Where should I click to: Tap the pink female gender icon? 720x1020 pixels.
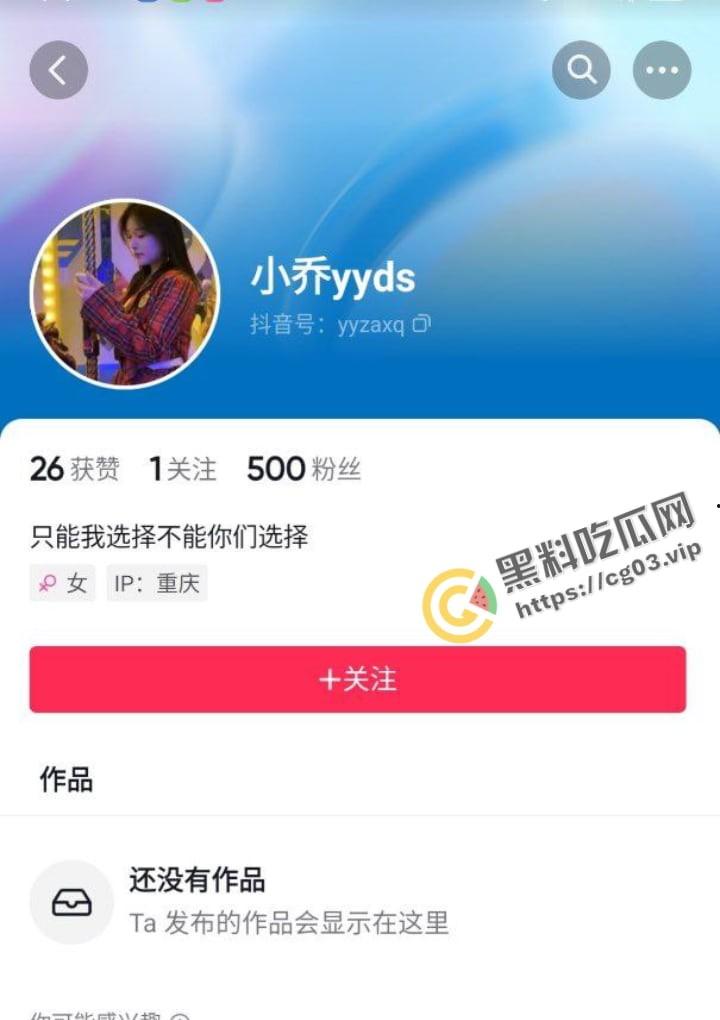49,583
